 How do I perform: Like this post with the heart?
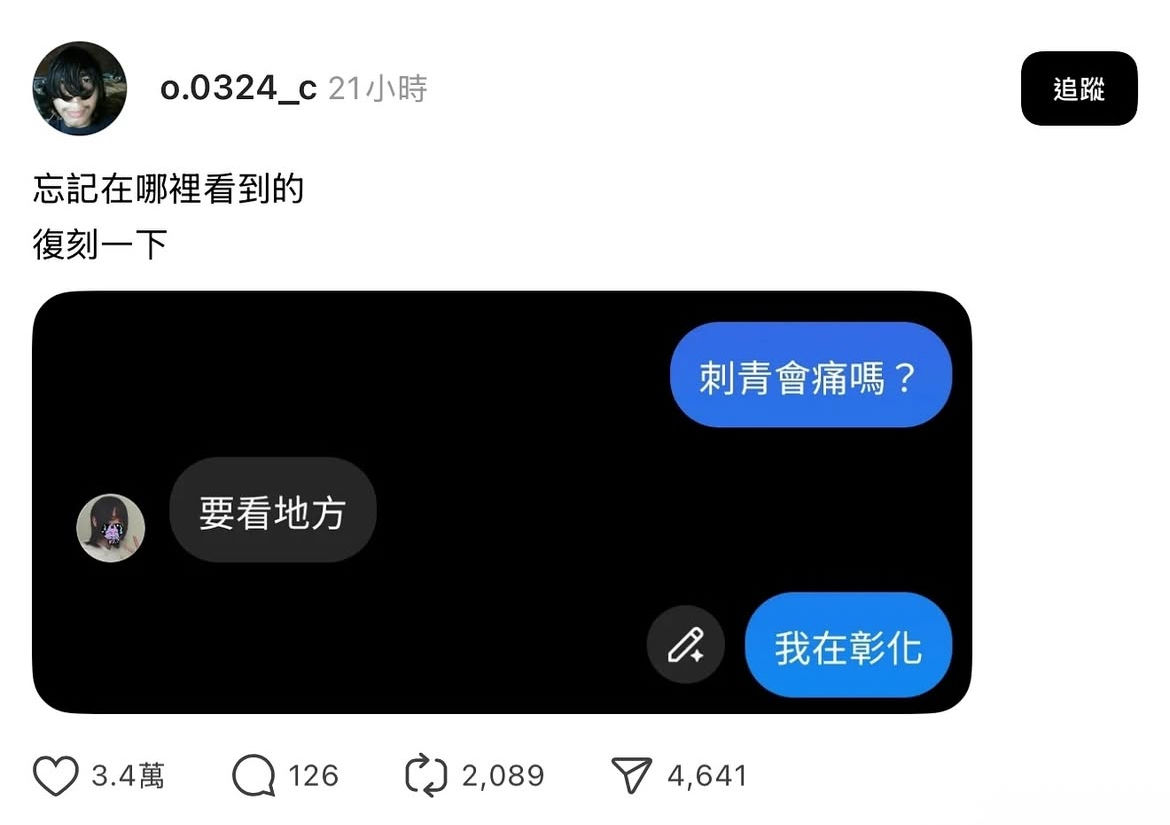click(x=56, y=776)
